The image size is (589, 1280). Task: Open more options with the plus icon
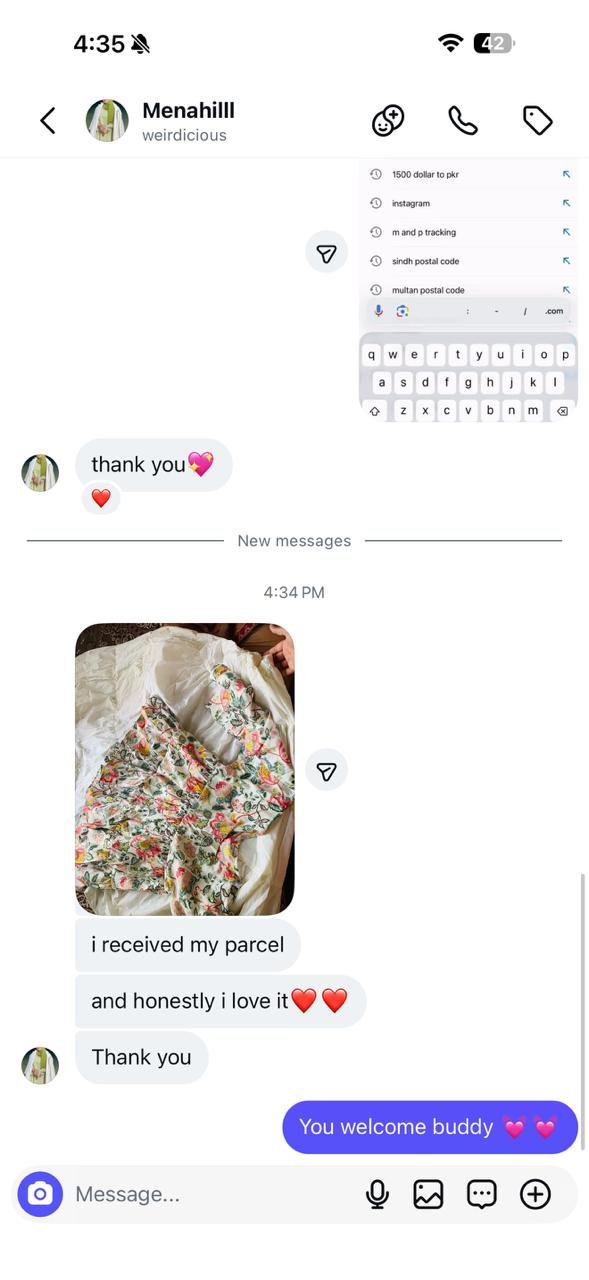(x=536, y=1194)
